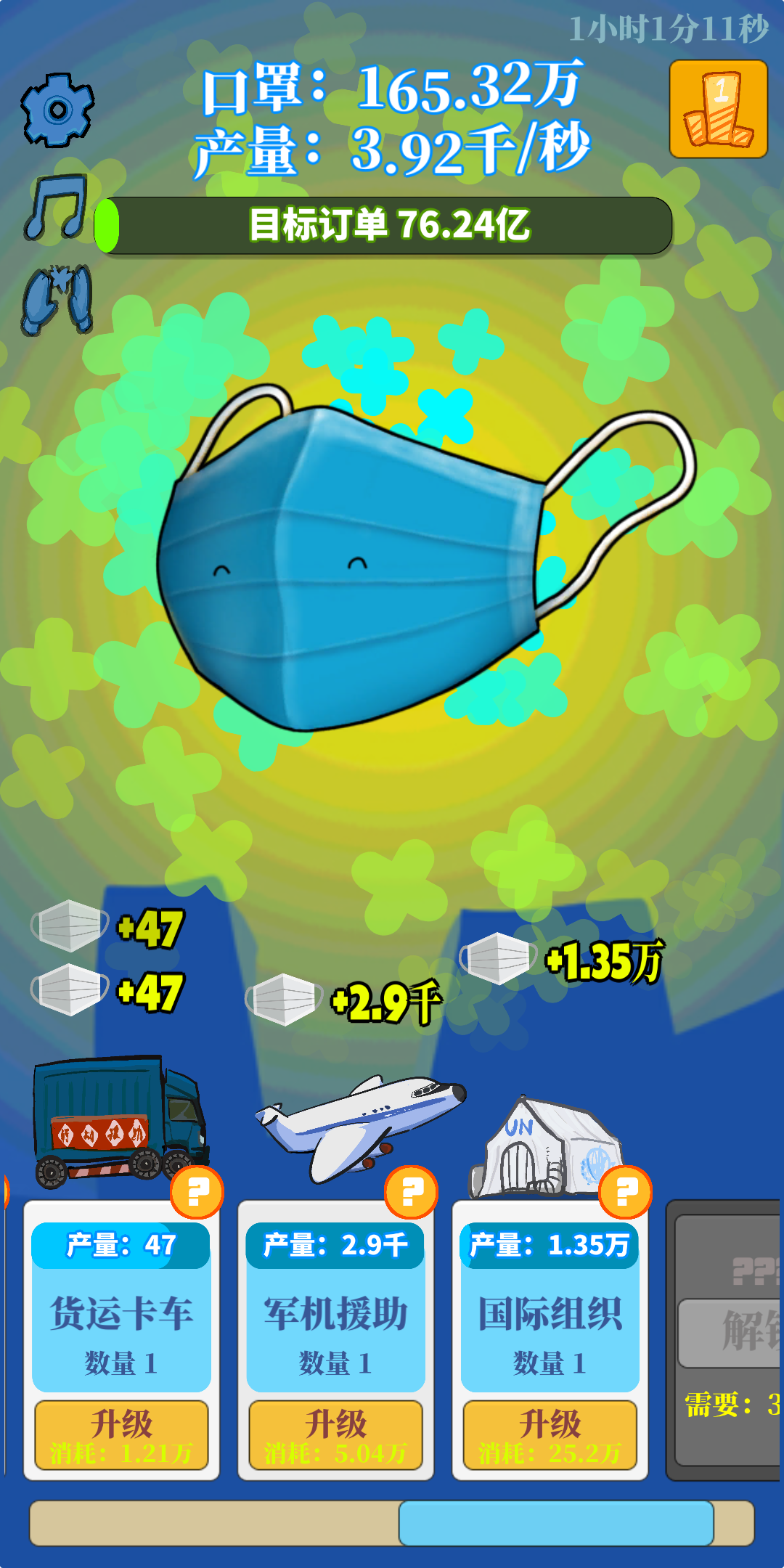Open the settings gear icon
784x1568 pixels.
[57, 110]
